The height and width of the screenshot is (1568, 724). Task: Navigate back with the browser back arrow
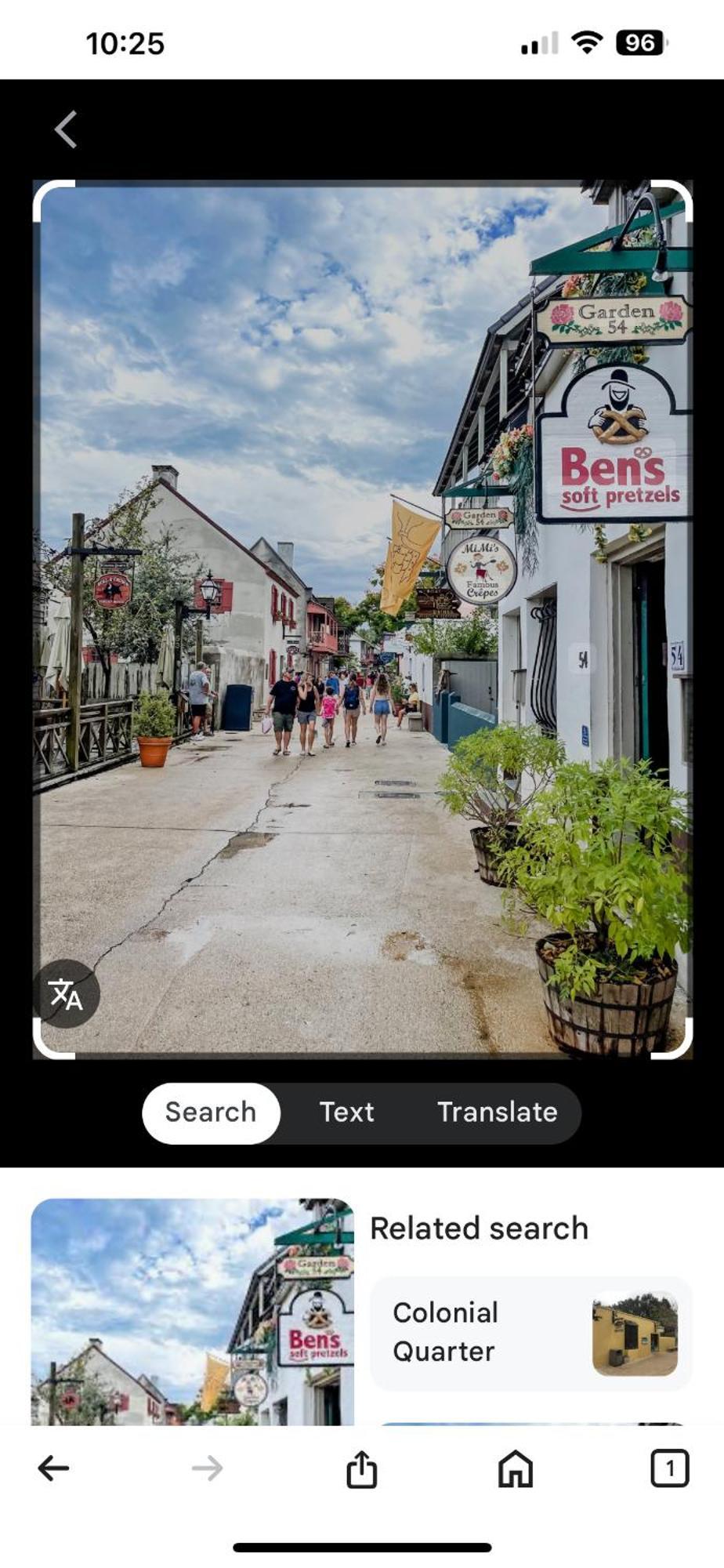click(53, 1468)
